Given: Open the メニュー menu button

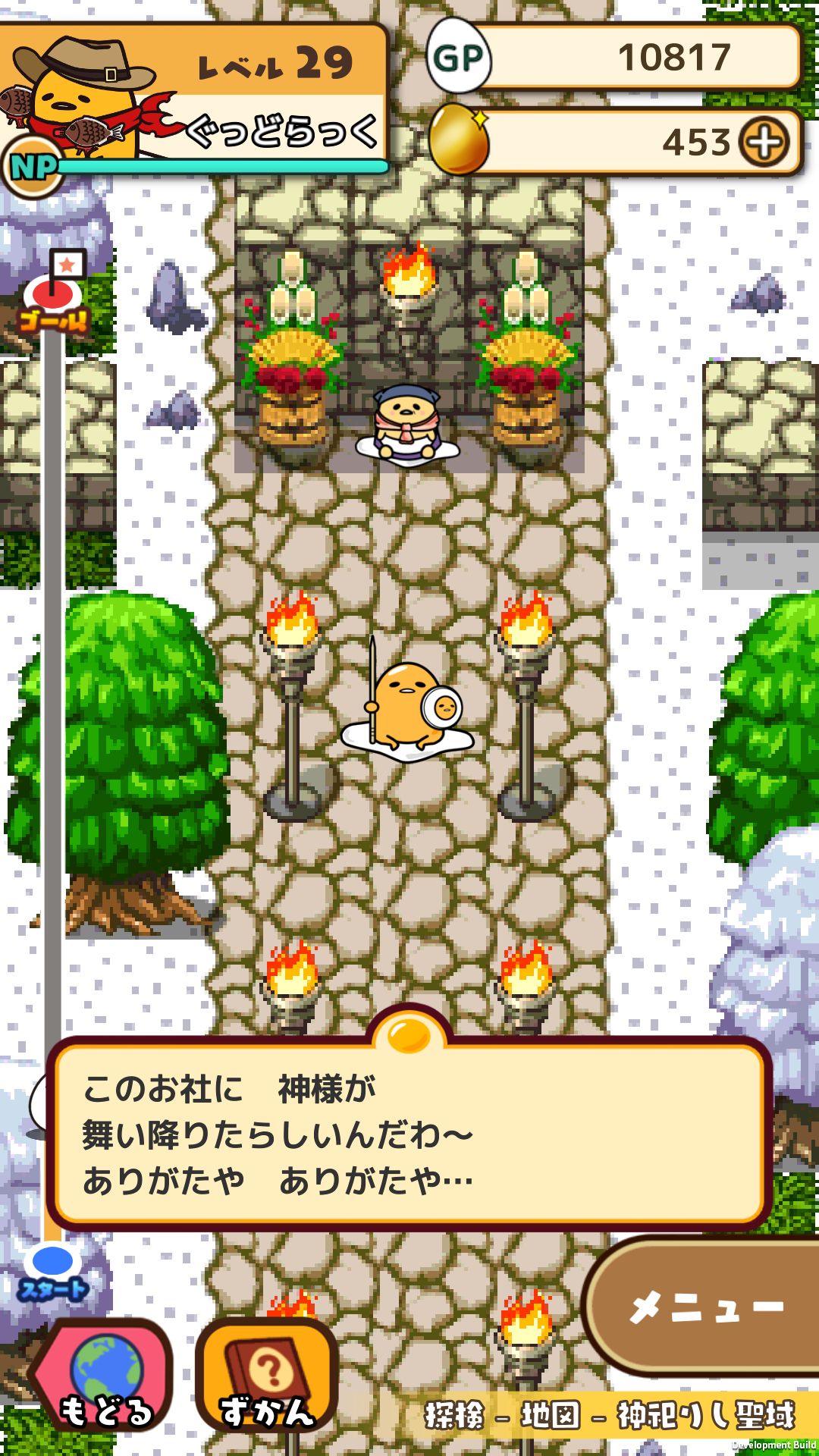Looking at the screenshot, I should pyautogui.click(x=705, y=1307).
